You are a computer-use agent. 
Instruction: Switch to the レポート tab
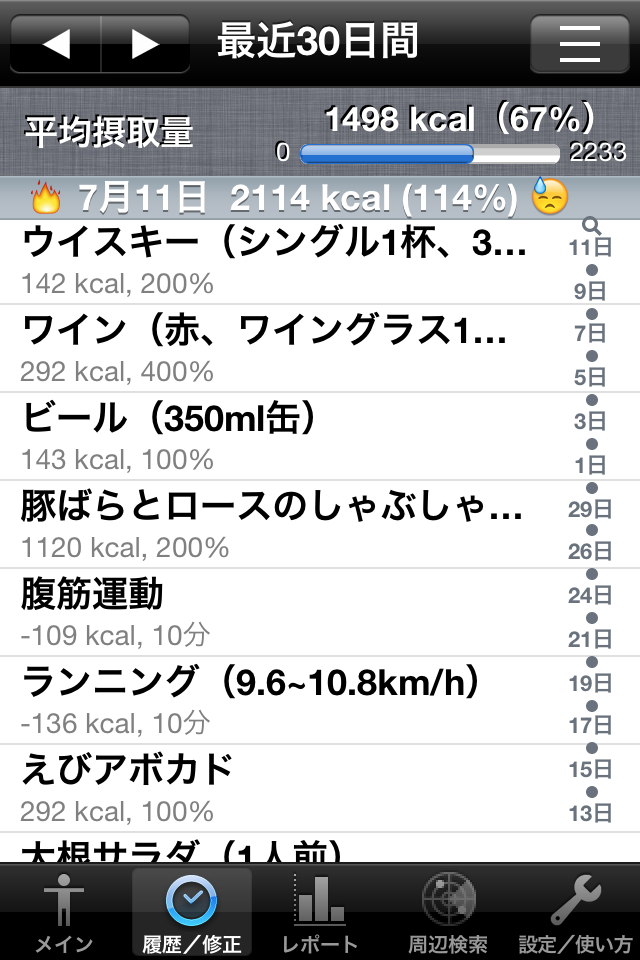(x=320, y=912)
